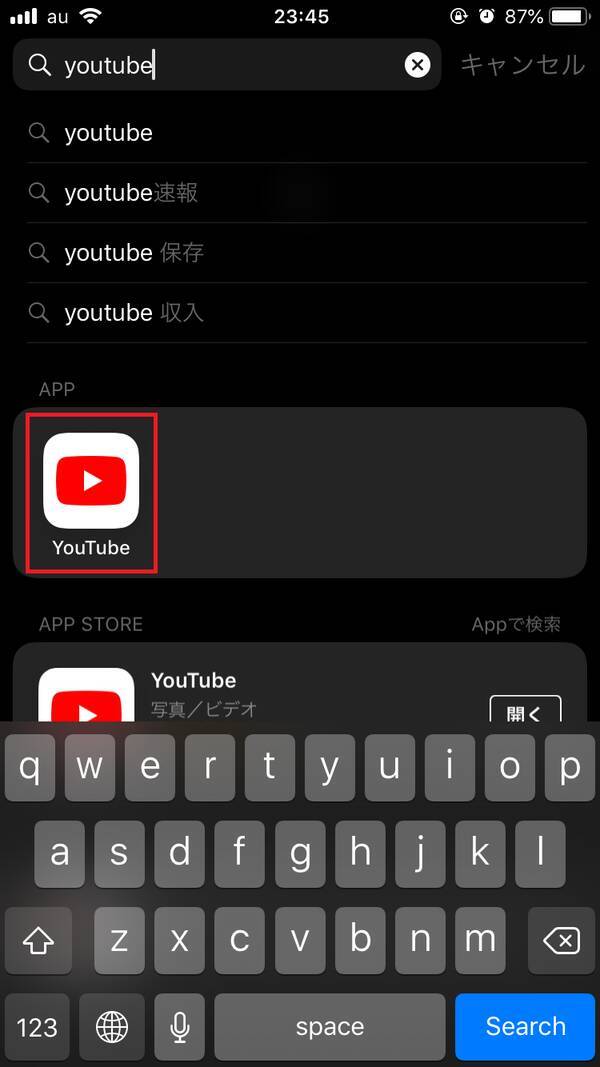Tap Appで検索 to search in App Store

(x=516, y=624)
